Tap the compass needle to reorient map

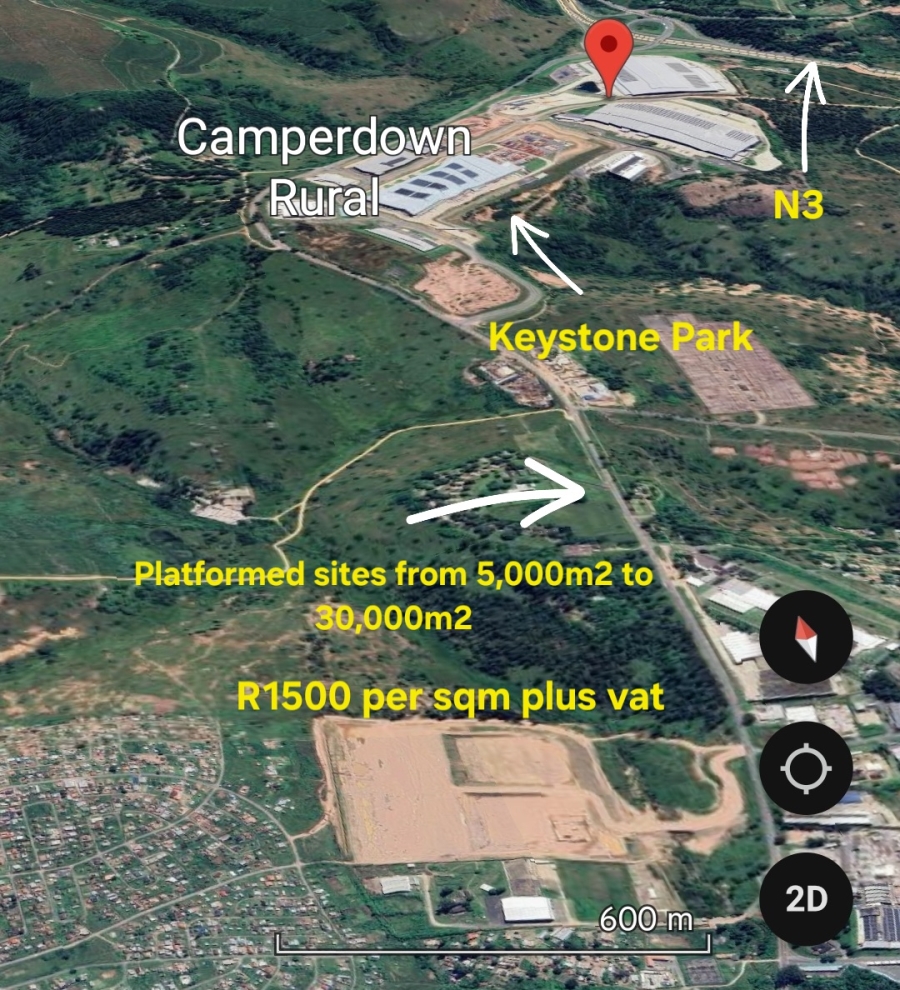(x=805, y=637)
